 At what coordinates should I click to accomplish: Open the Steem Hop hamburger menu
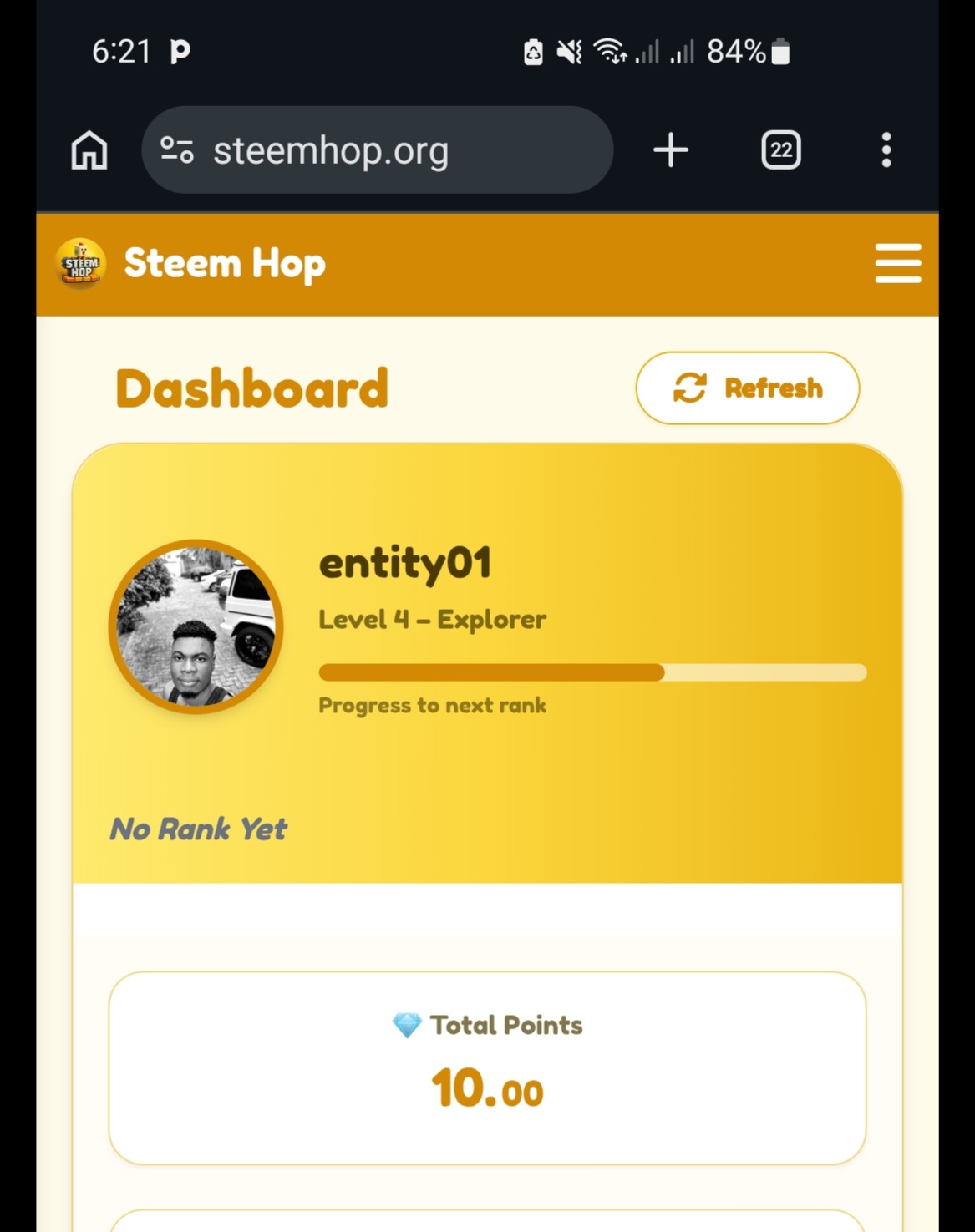(898, 263)
